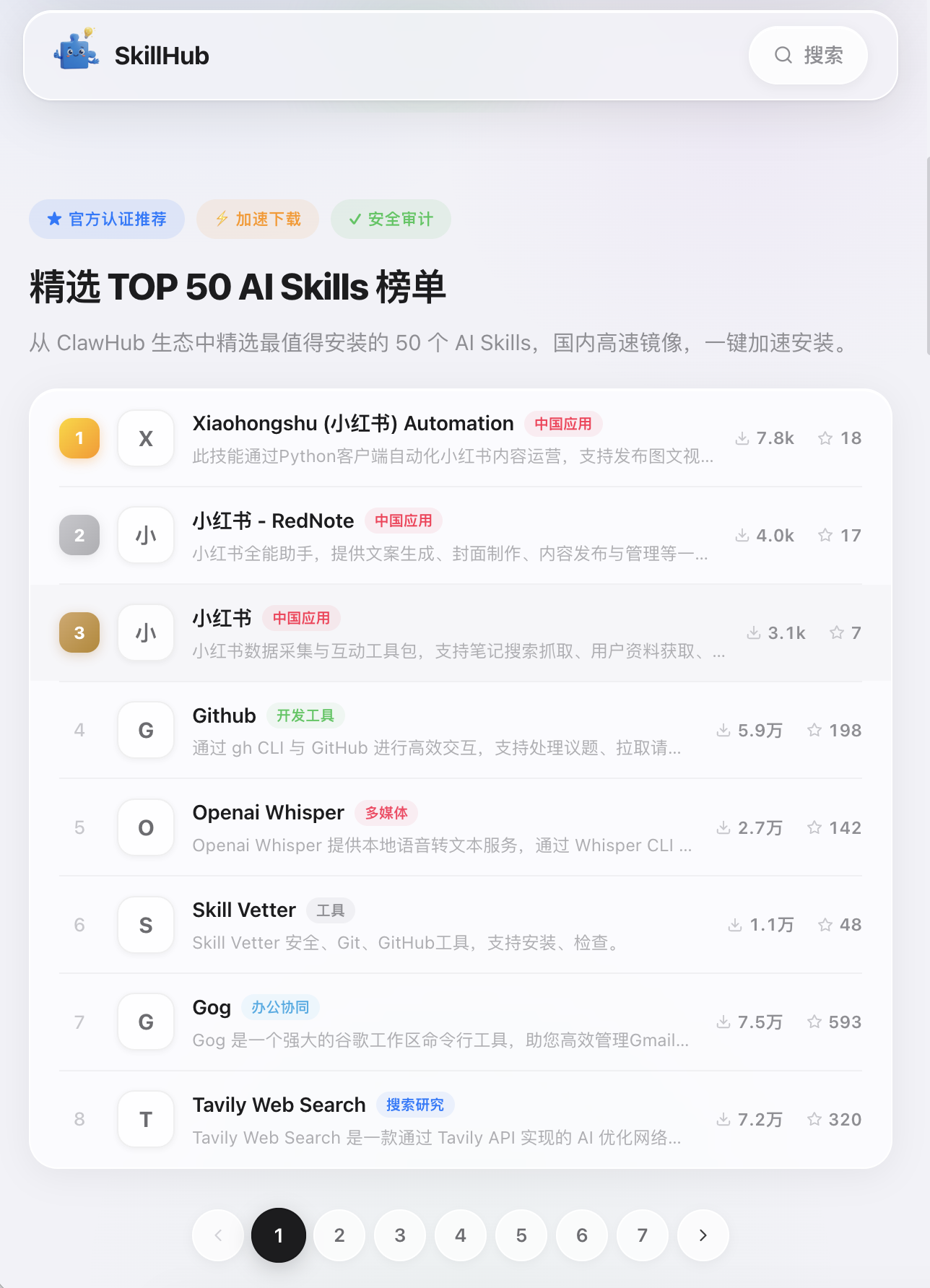This screenshot has width=930, height=1288.
Task: Open the Gog skill entry
Action: pos(212,1008)
